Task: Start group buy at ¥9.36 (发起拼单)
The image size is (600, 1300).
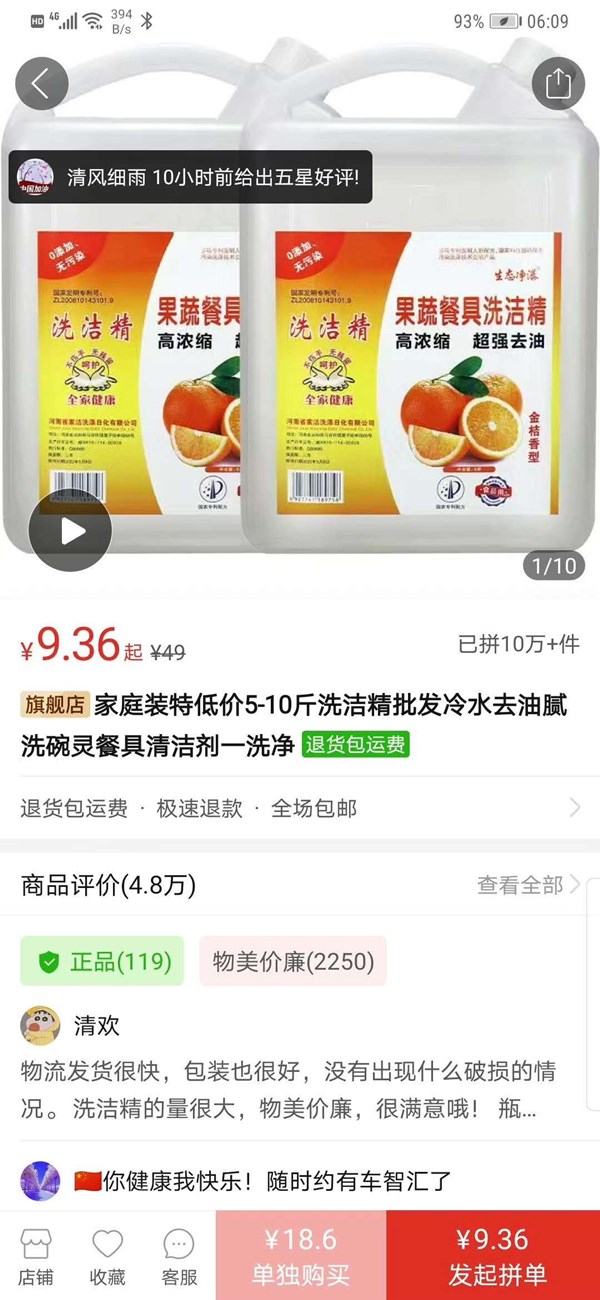Action: pos(493,1256)
